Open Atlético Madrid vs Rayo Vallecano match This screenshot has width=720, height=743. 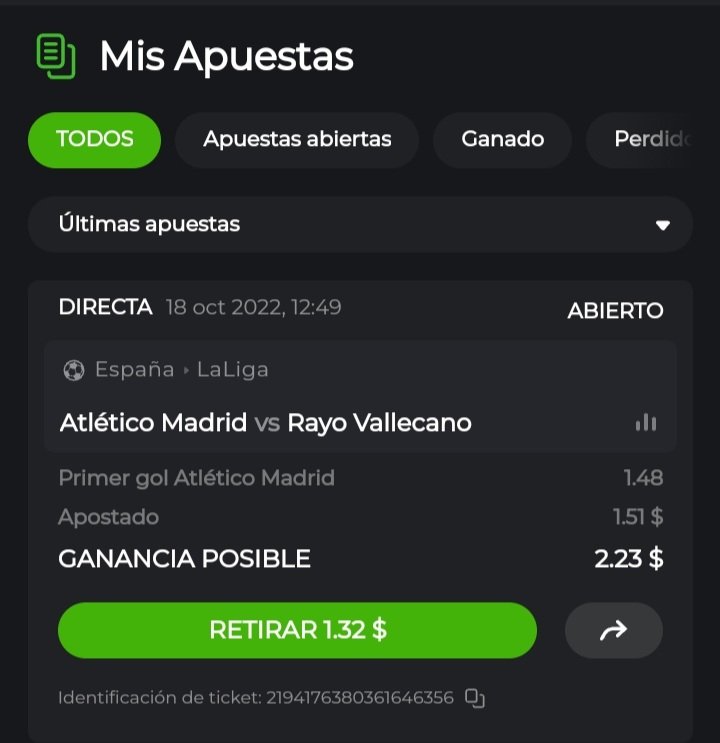pos(265,422)
